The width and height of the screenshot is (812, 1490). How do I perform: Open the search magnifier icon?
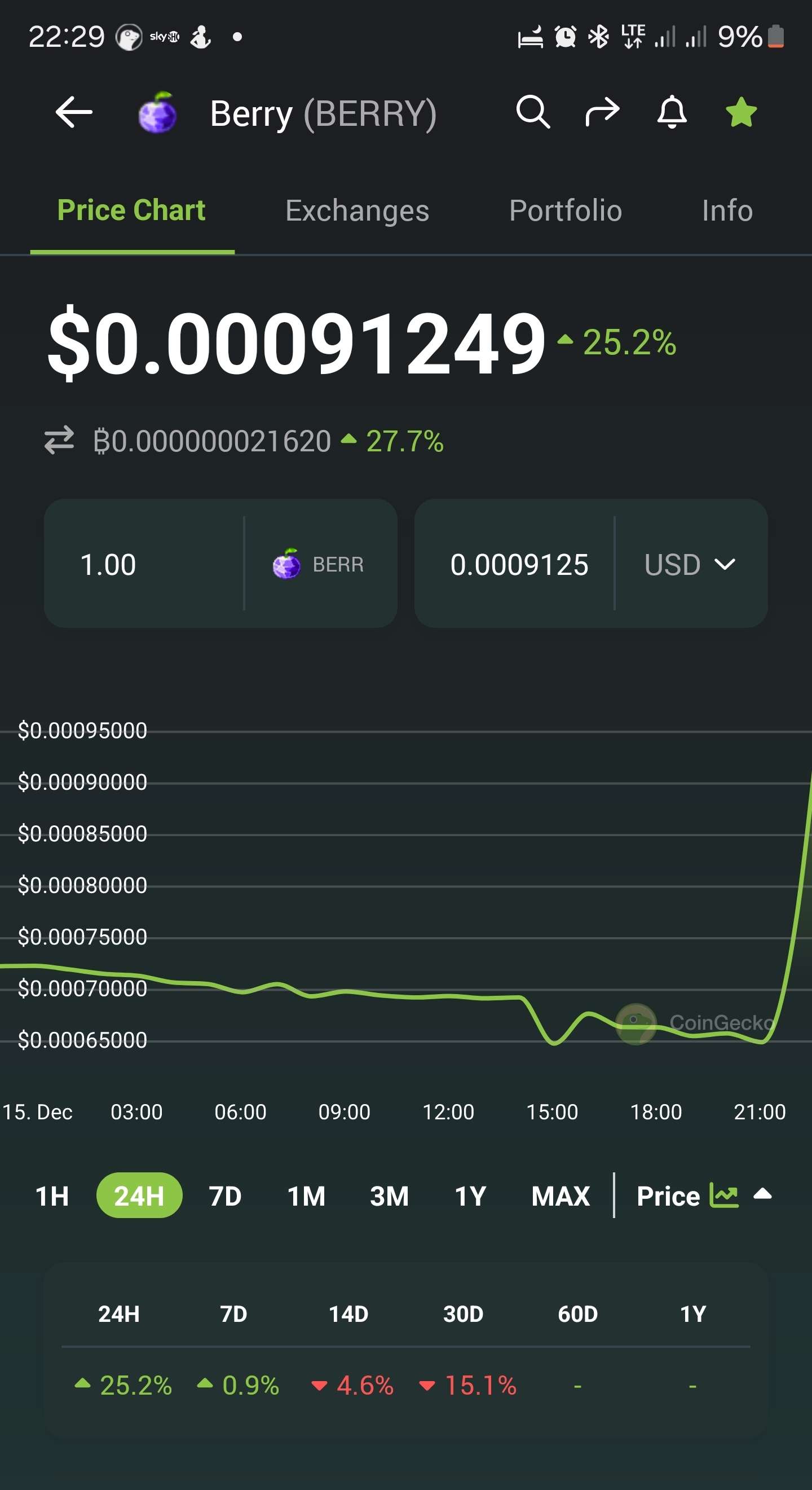coord(532,112)
